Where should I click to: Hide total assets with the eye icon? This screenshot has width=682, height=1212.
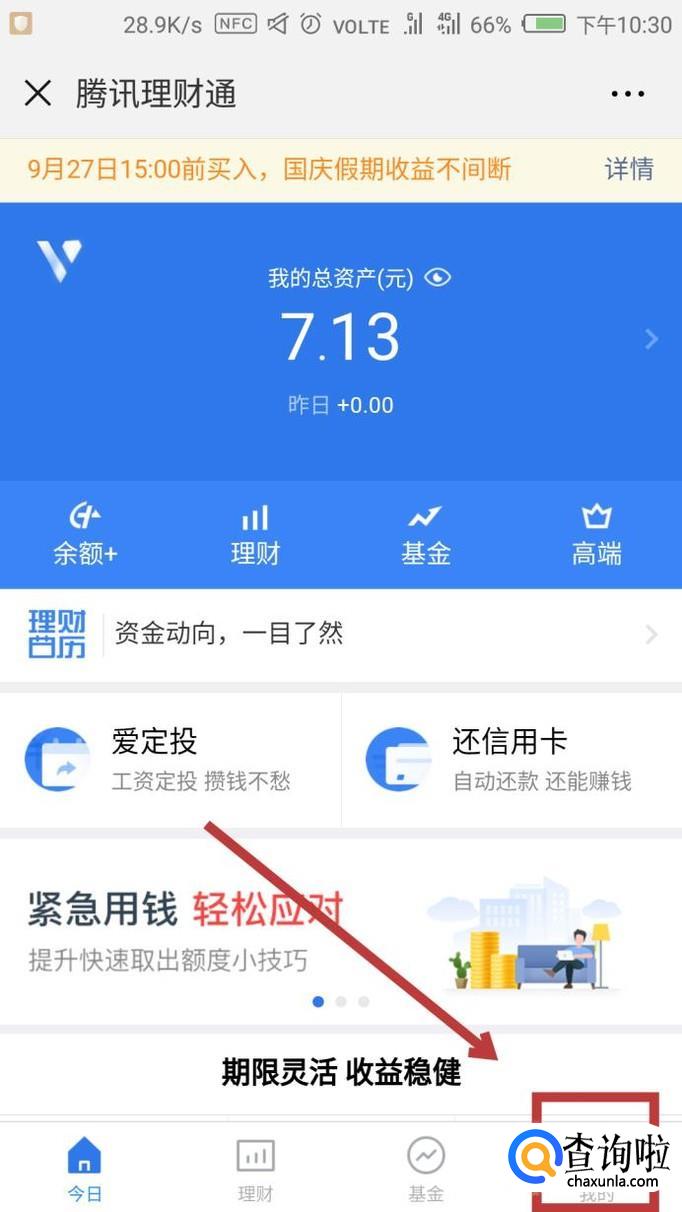(x=438, y=278)
